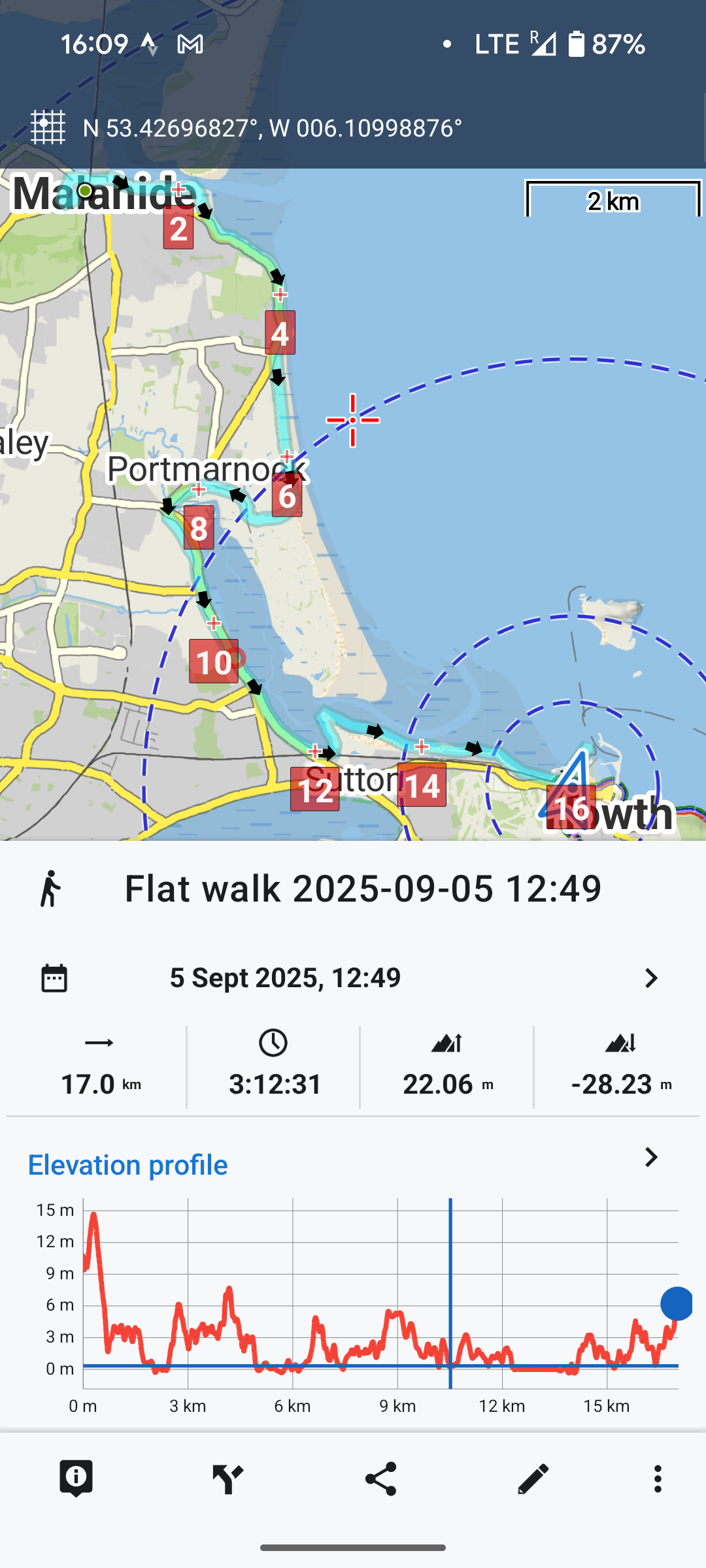The width and height of the screenshot is (706, 1568).
Task: Open the three-dot overflow menu
Action: point(658,1478)
